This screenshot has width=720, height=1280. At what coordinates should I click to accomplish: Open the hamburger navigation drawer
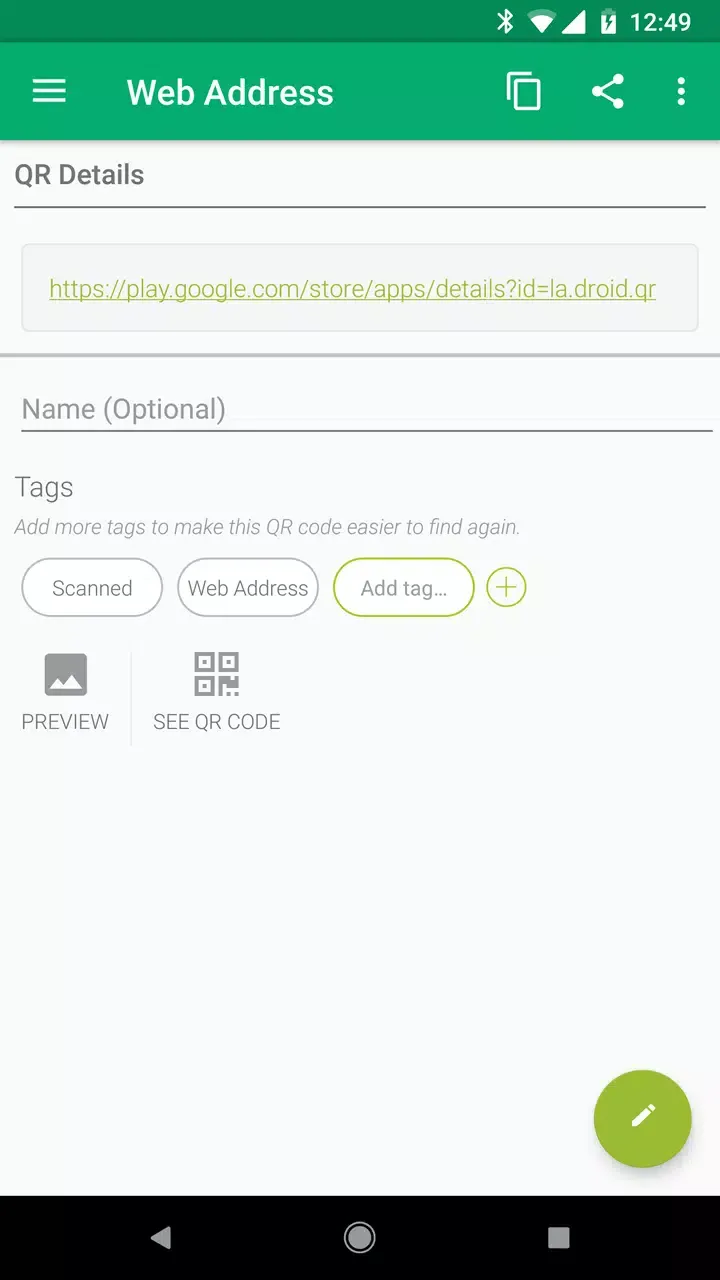pyautogui.click(x=49, y=92)
